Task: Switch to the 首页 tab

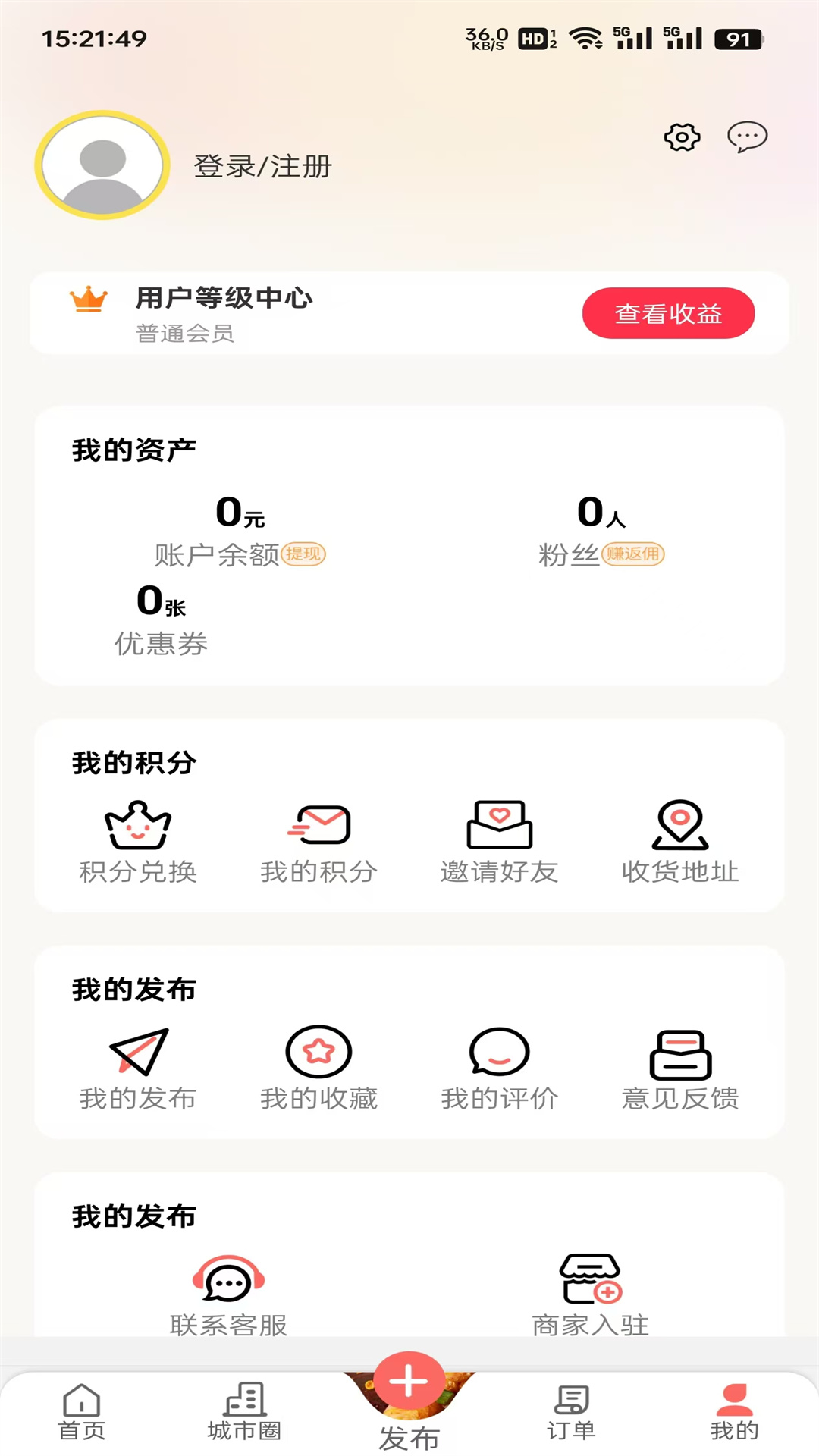Action: pos(82,1412)
